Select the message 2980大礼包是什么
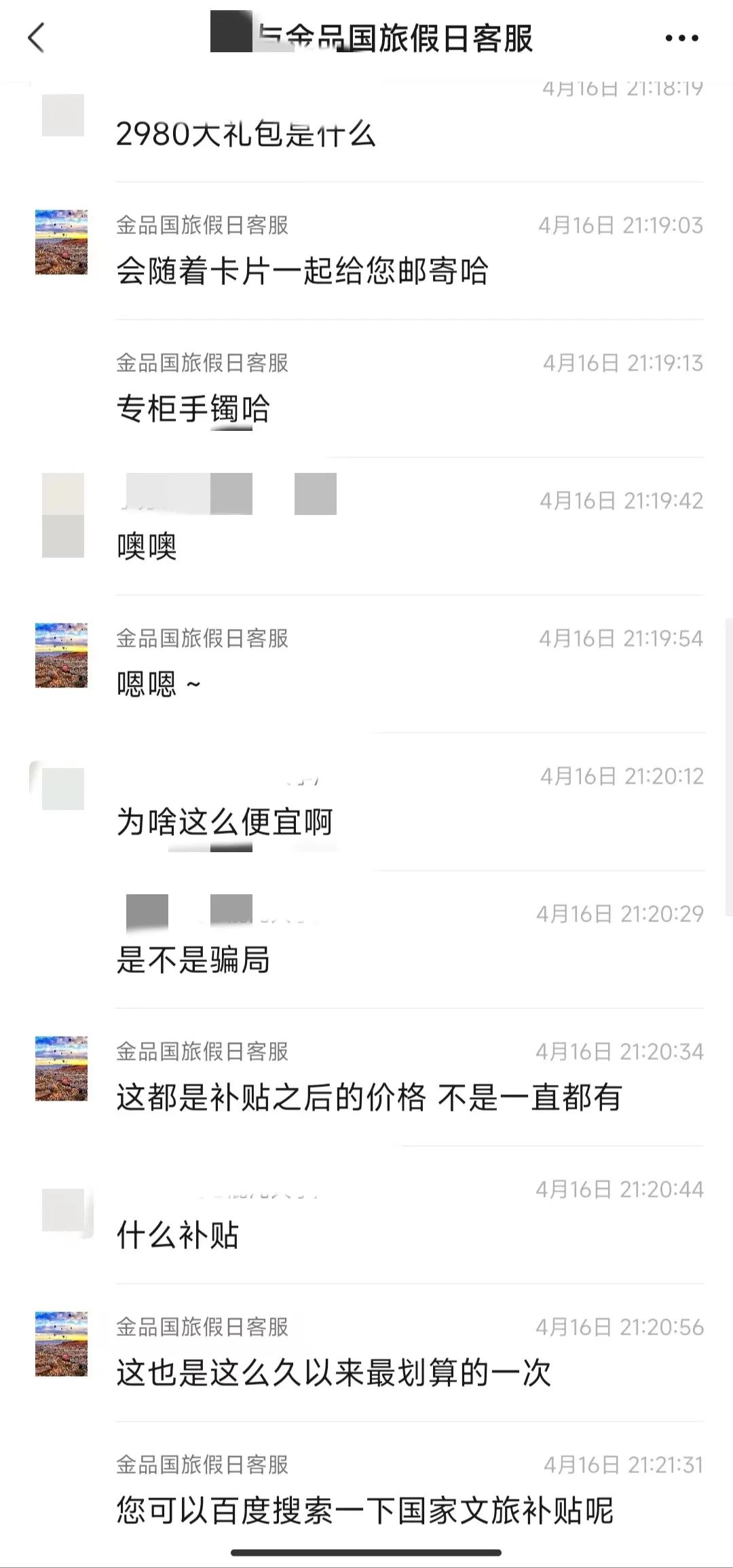The height and width of the screenshot is (1568, 733). point(248,134)
